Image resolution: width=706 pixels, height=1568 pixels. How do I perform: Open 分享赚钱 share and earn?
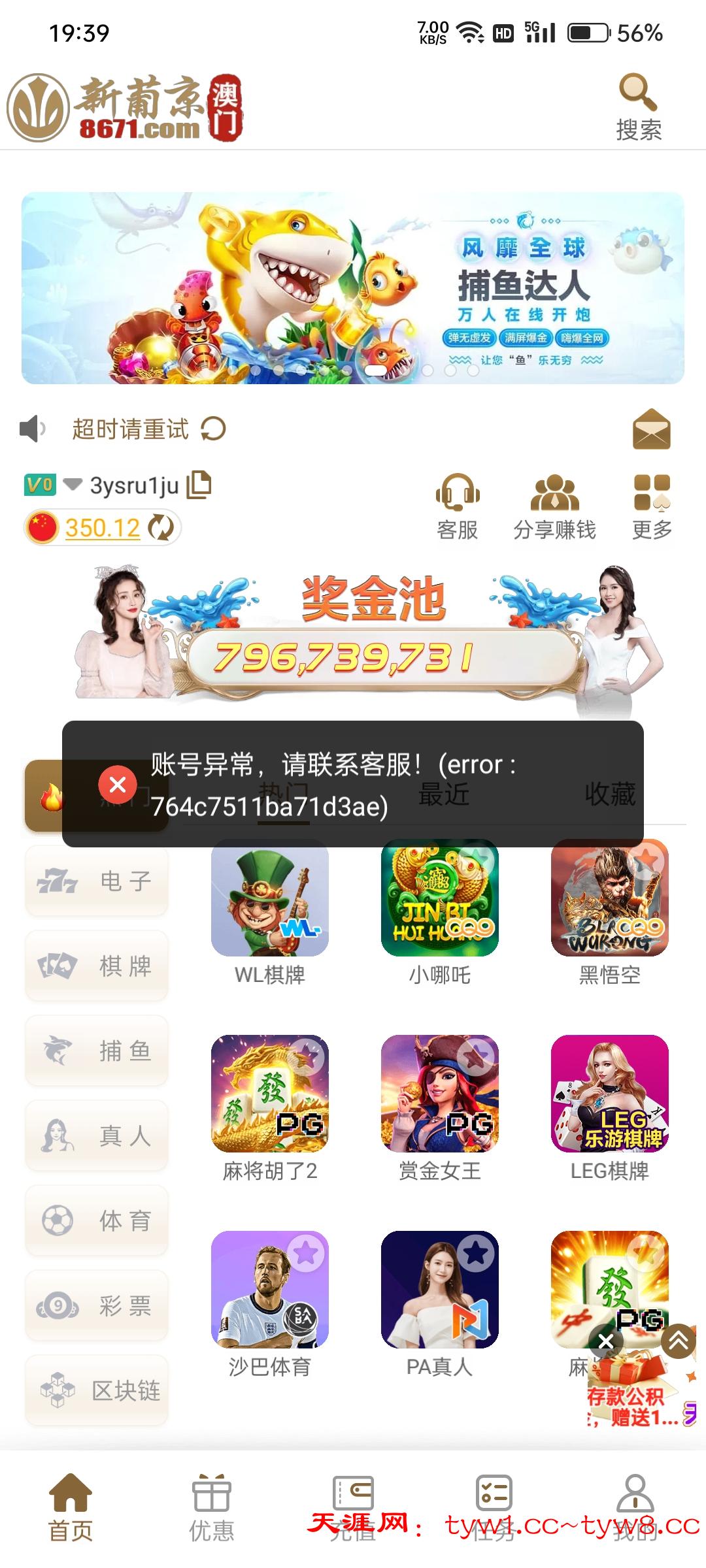click(x=554, y=508)
